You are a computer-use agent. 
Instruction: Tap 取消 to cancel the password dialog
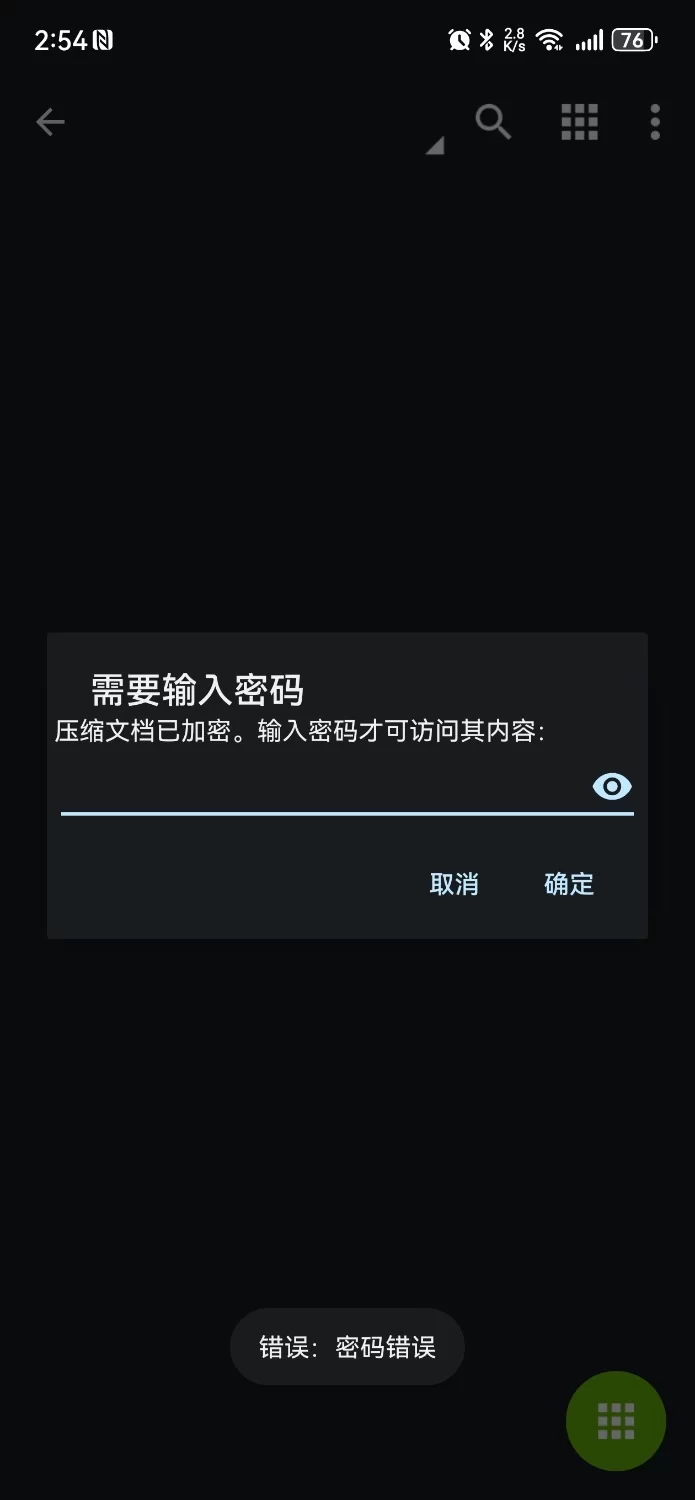454,884
